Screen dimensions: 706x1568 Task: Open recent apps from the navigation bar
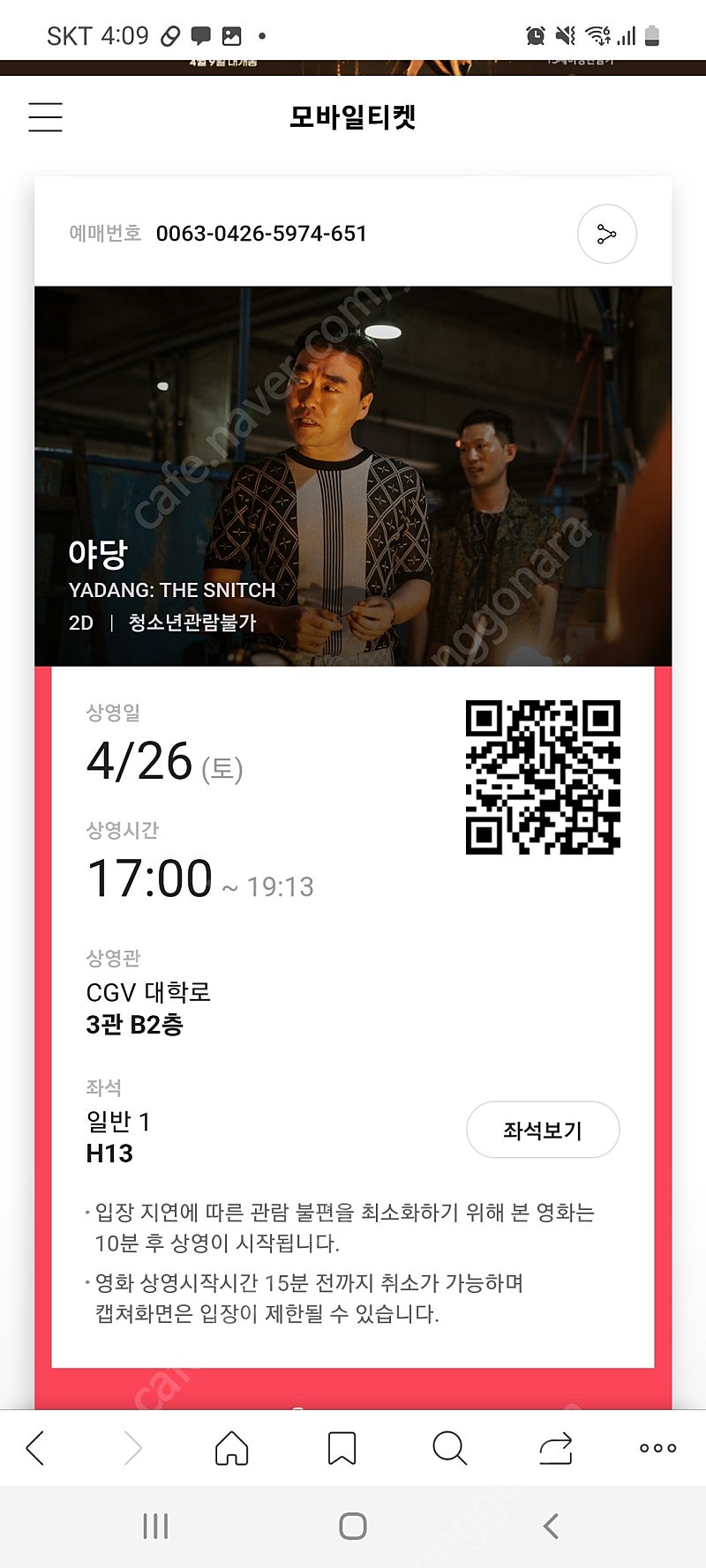coord(155,1527)
